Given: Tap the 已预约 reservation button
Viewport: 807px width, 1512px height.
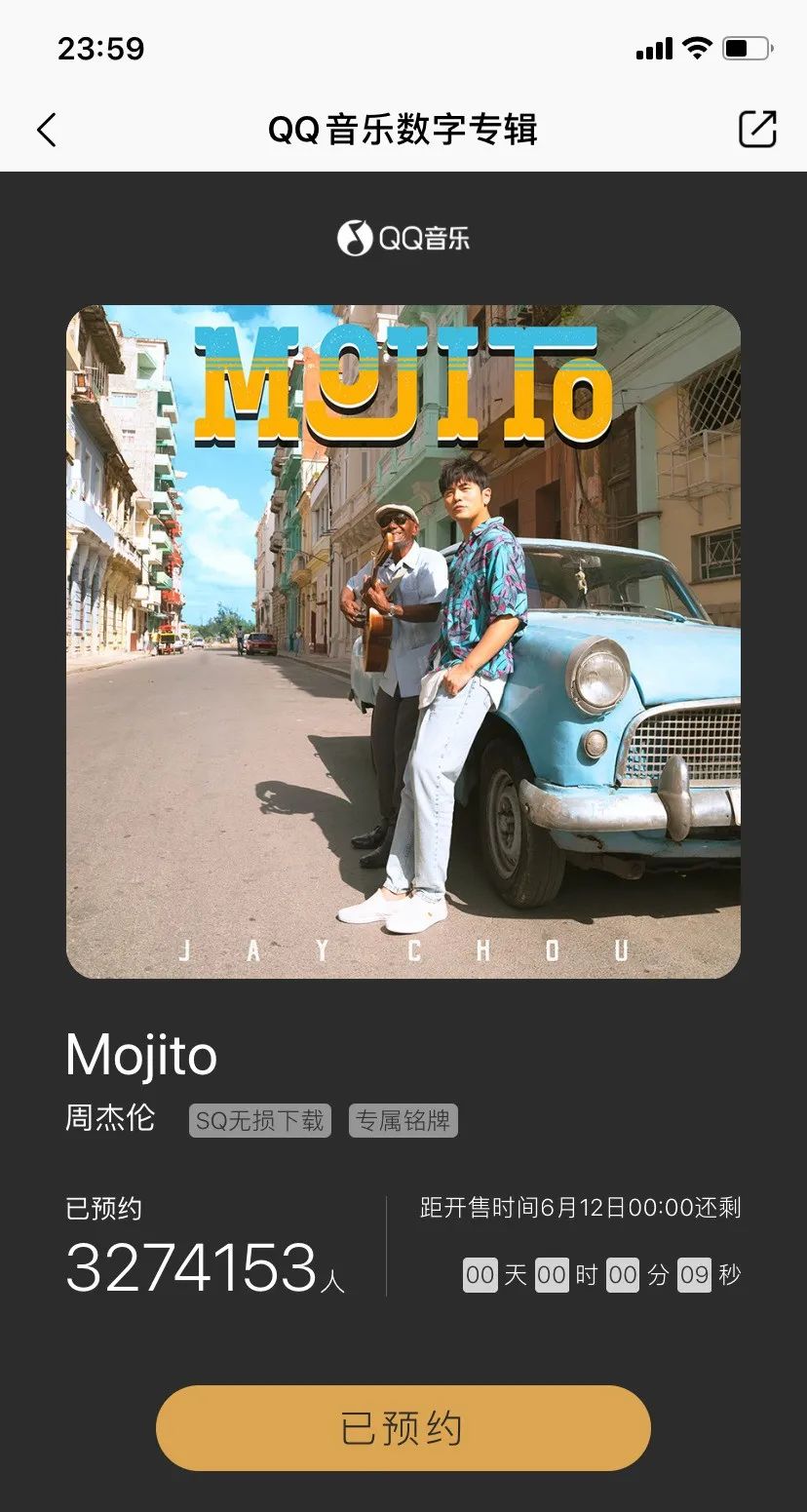Looking at the screenshot, I should coord(403,1428).
